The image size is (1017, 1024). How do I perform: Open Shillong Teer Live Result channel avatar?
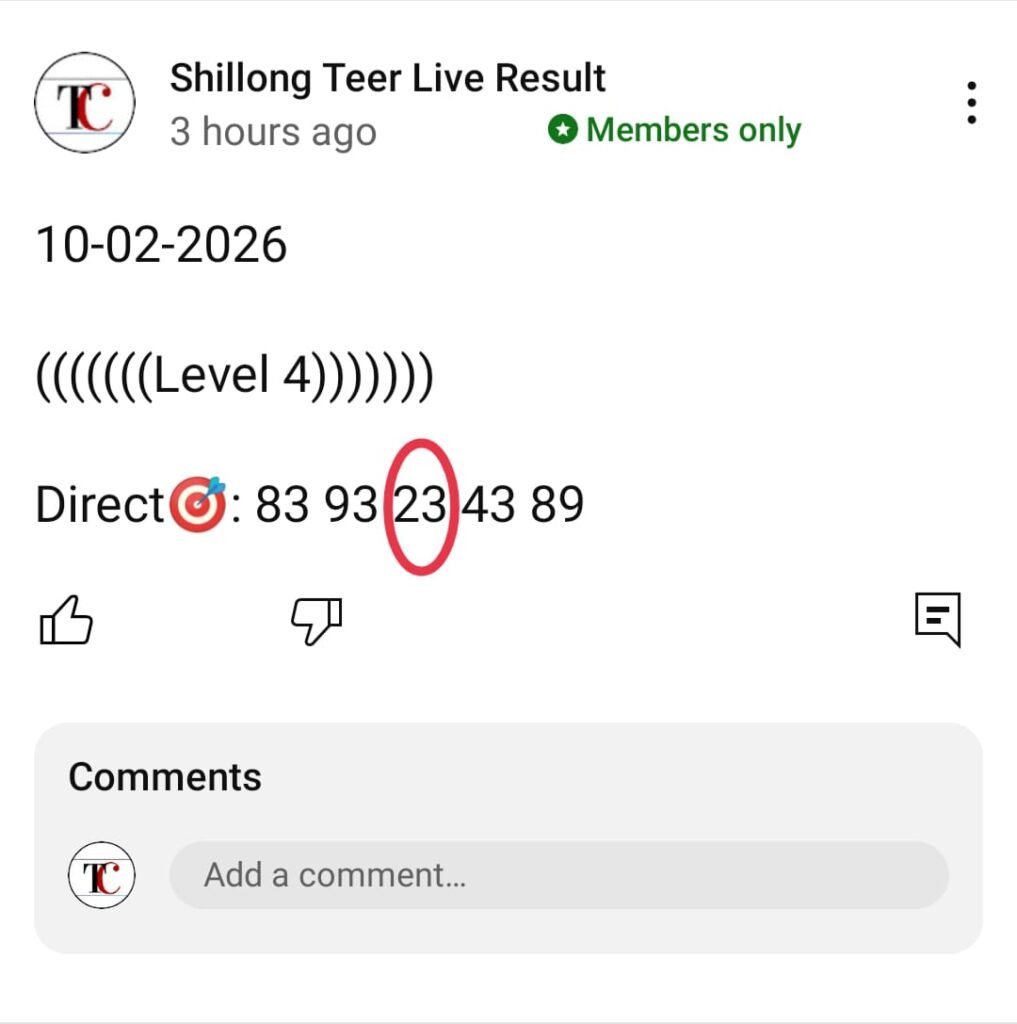click(84, 103)
